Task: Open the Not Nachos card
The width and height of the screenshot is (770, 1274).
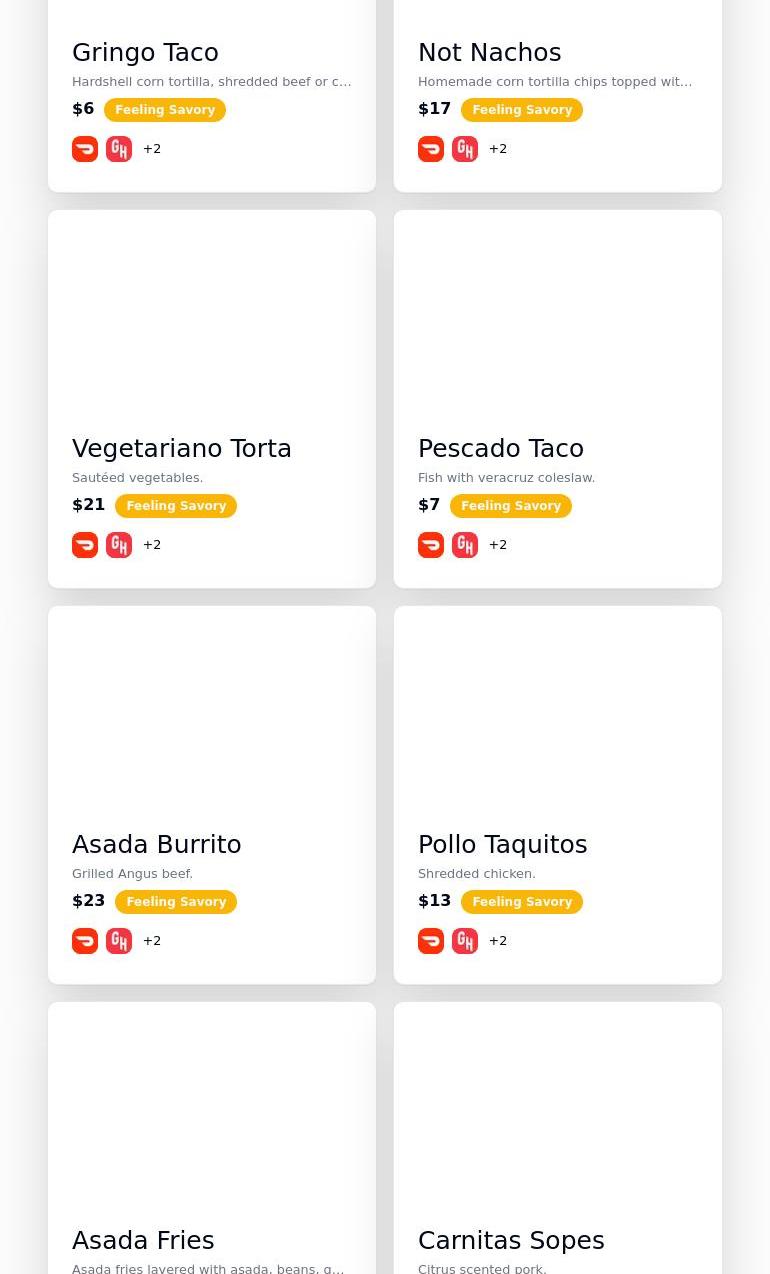Action: click(x=489, y=52)
